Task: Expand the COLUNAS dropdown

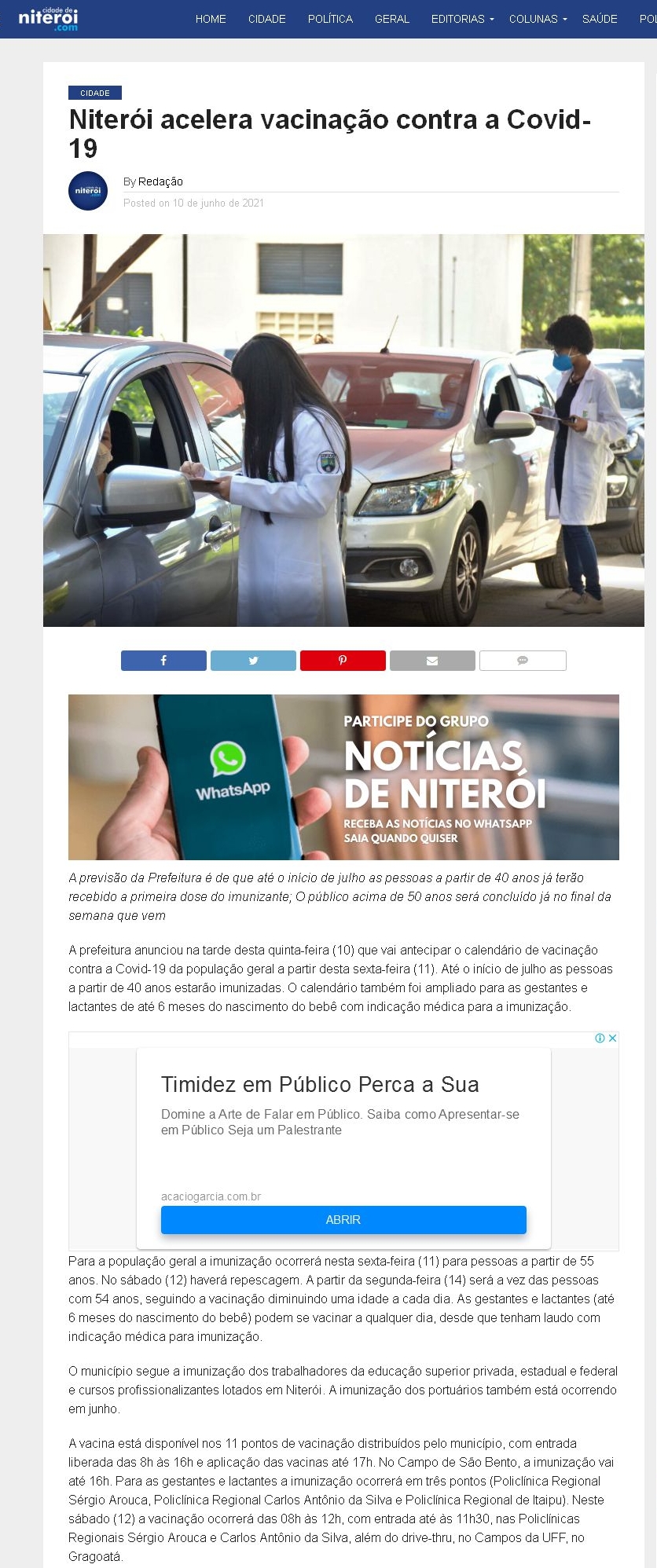Action: pos(538,19)
